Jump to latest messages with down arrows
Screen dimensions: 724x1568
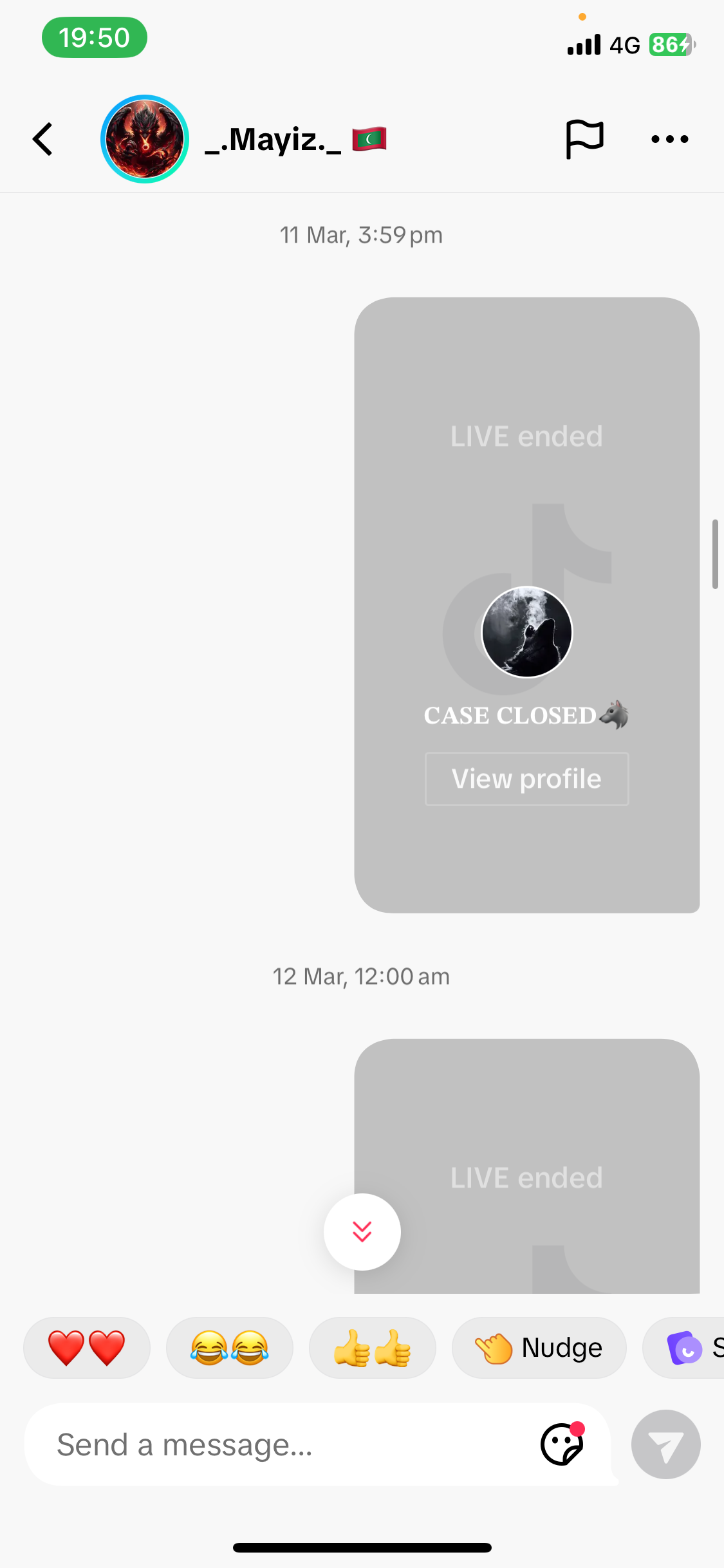pos(362,1232)
